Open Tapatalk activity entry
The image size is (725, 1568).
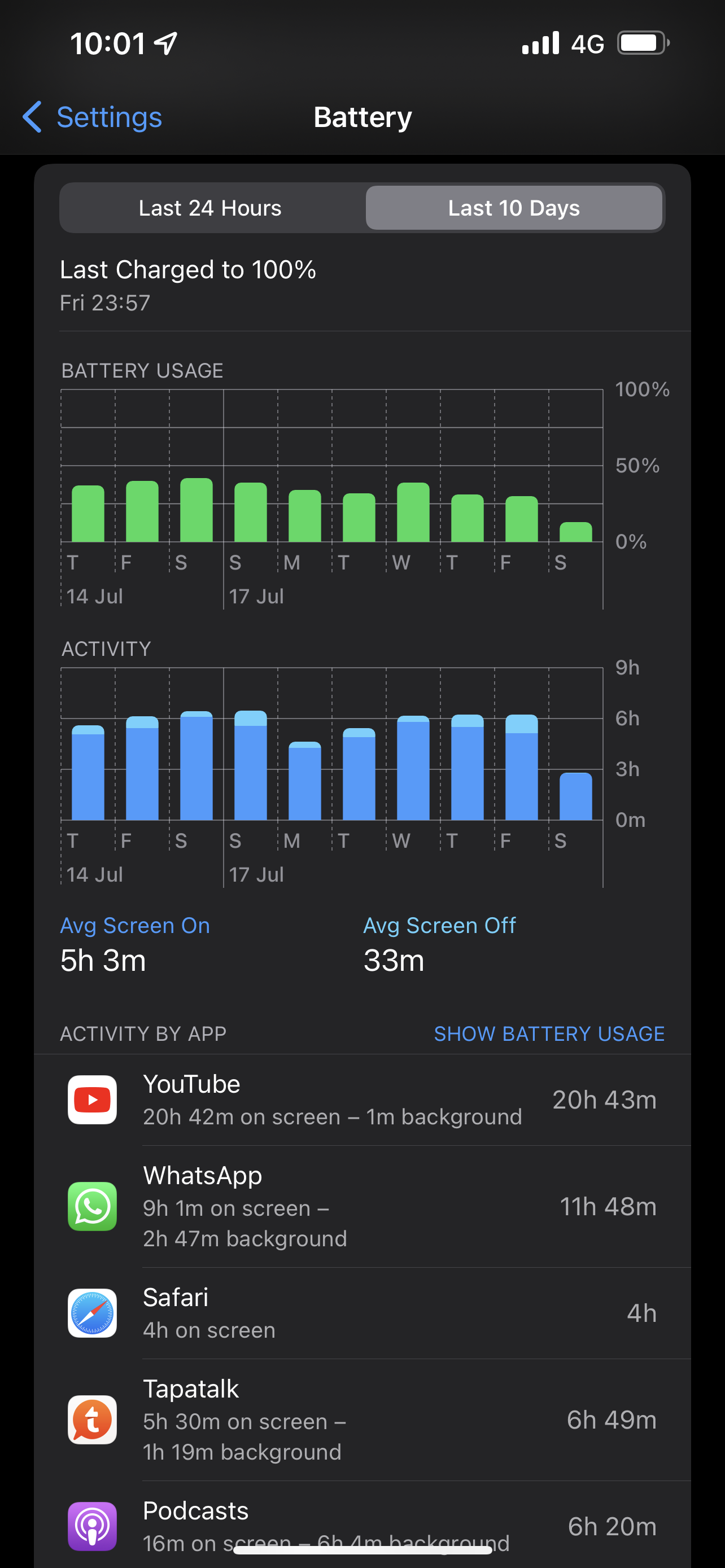click(x=362, y=1420)
